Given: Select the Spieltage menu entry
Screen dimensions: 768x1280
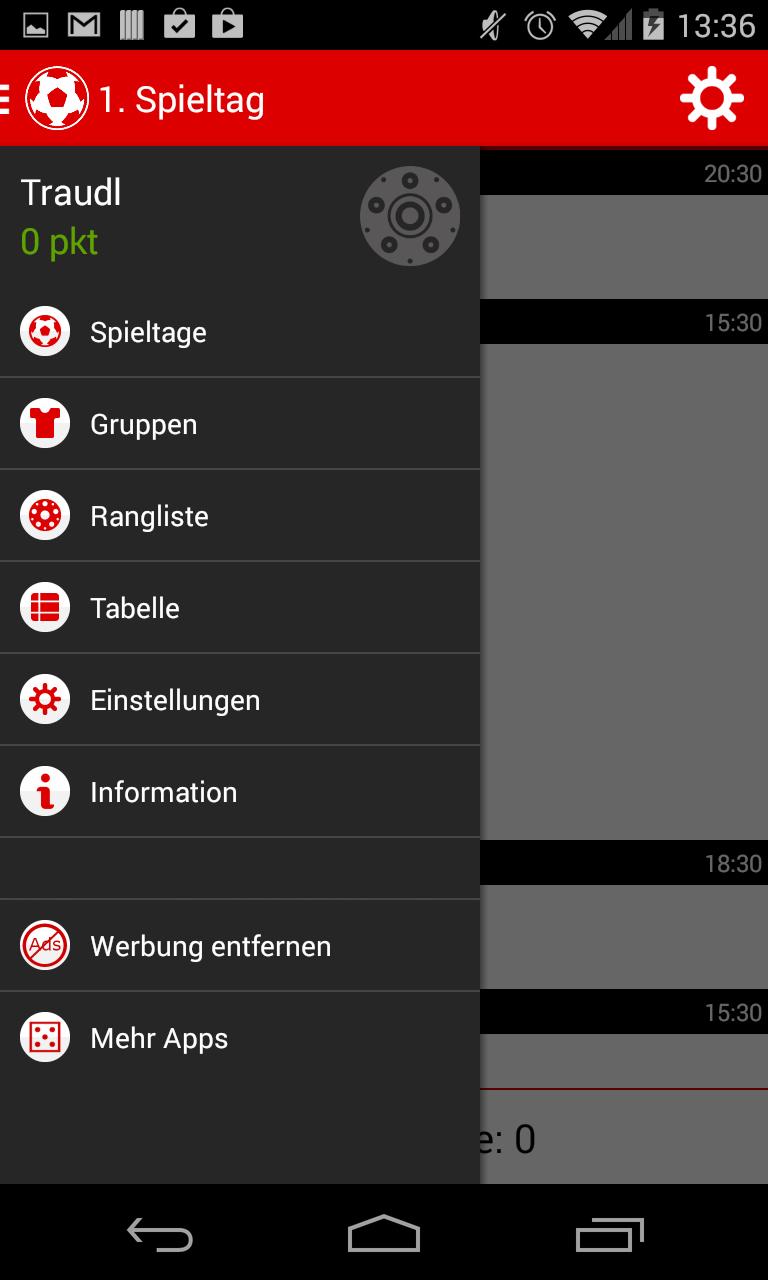Looking at the screenshot, I should (148, 331).
